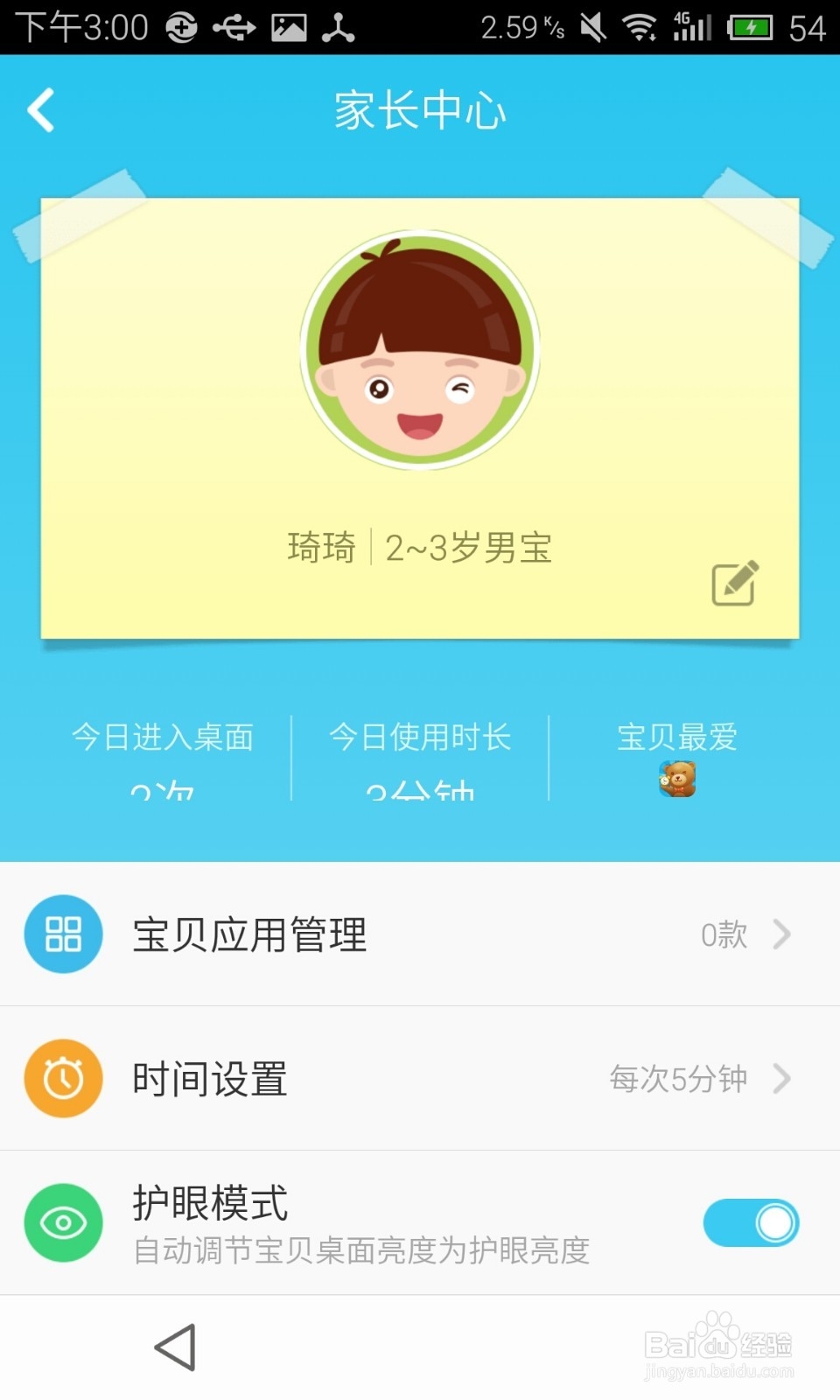Select the 宝贝应用管理 grid icon
Viewport: 840px width, 1400px height.
coord(62,934)
